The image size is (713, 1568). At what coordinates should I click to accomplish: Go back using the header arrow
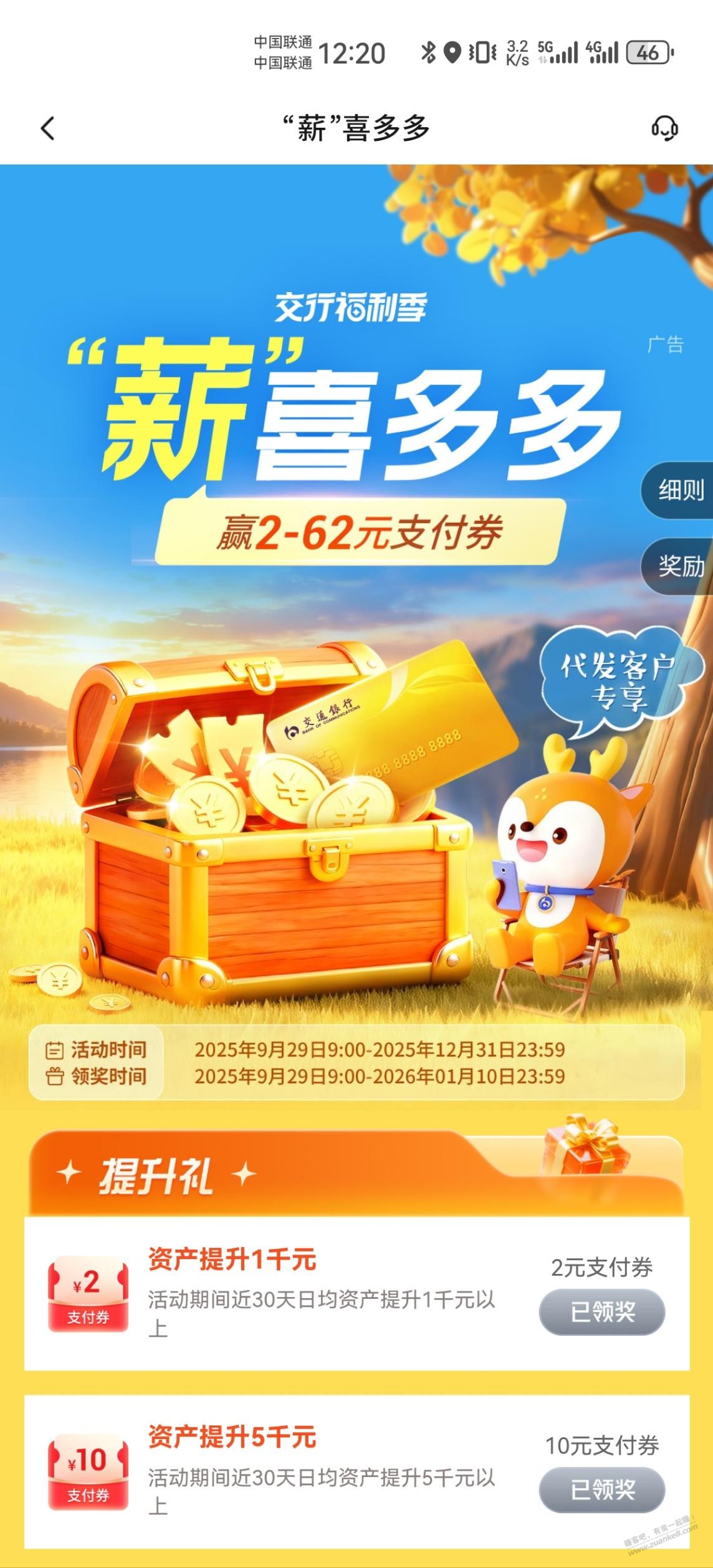coord(48,128)
